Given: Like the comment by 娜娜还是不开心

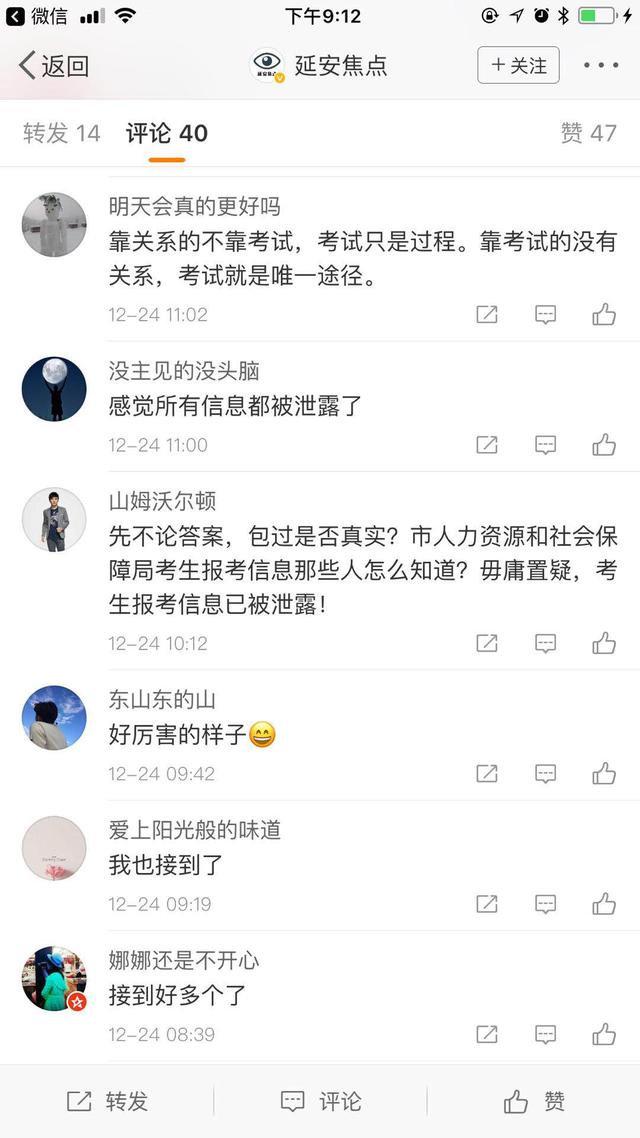Looking at the screenshot, I should [x=603, y=1034].
